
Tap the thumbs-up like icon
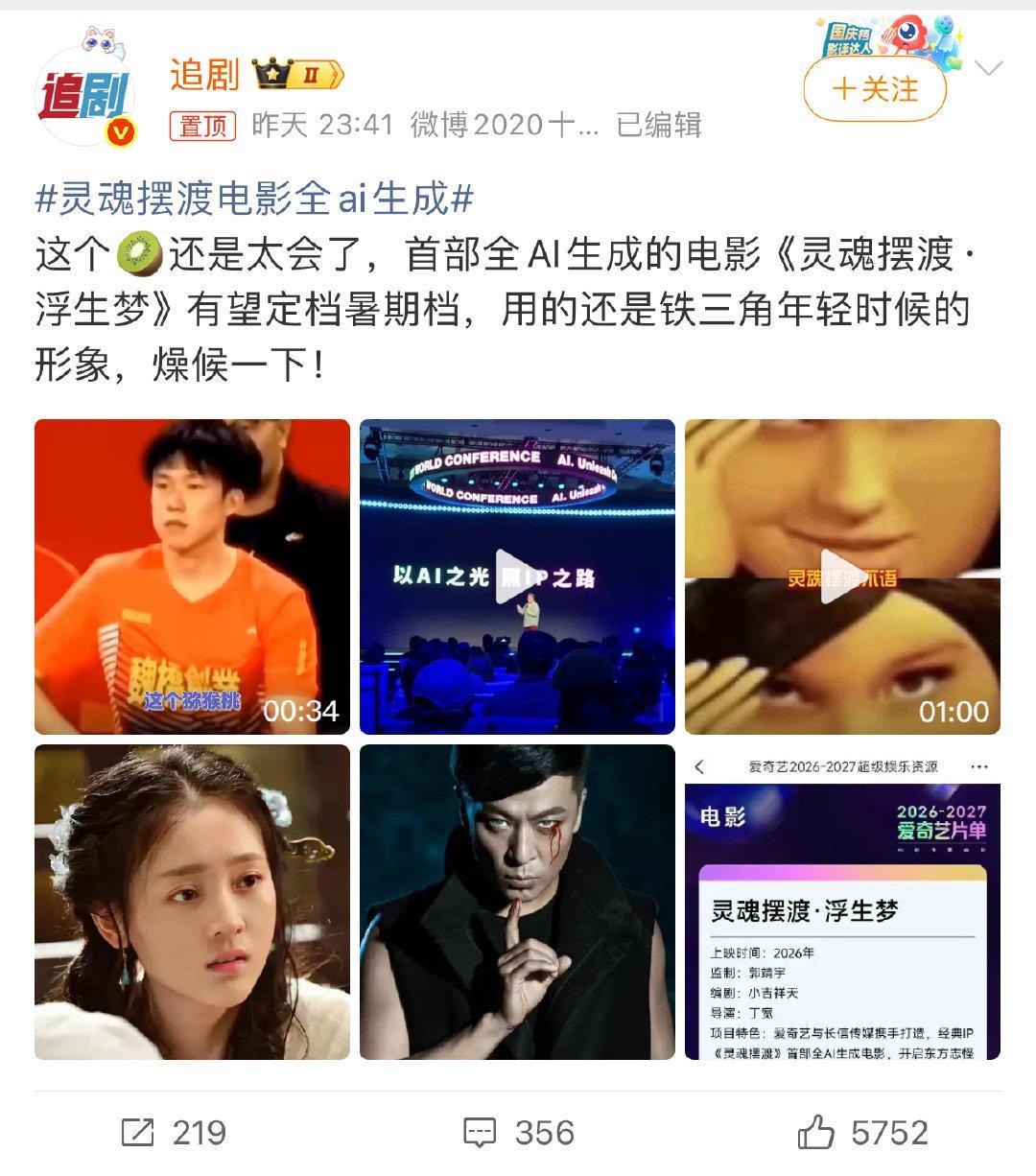[x=815, y=1133]
